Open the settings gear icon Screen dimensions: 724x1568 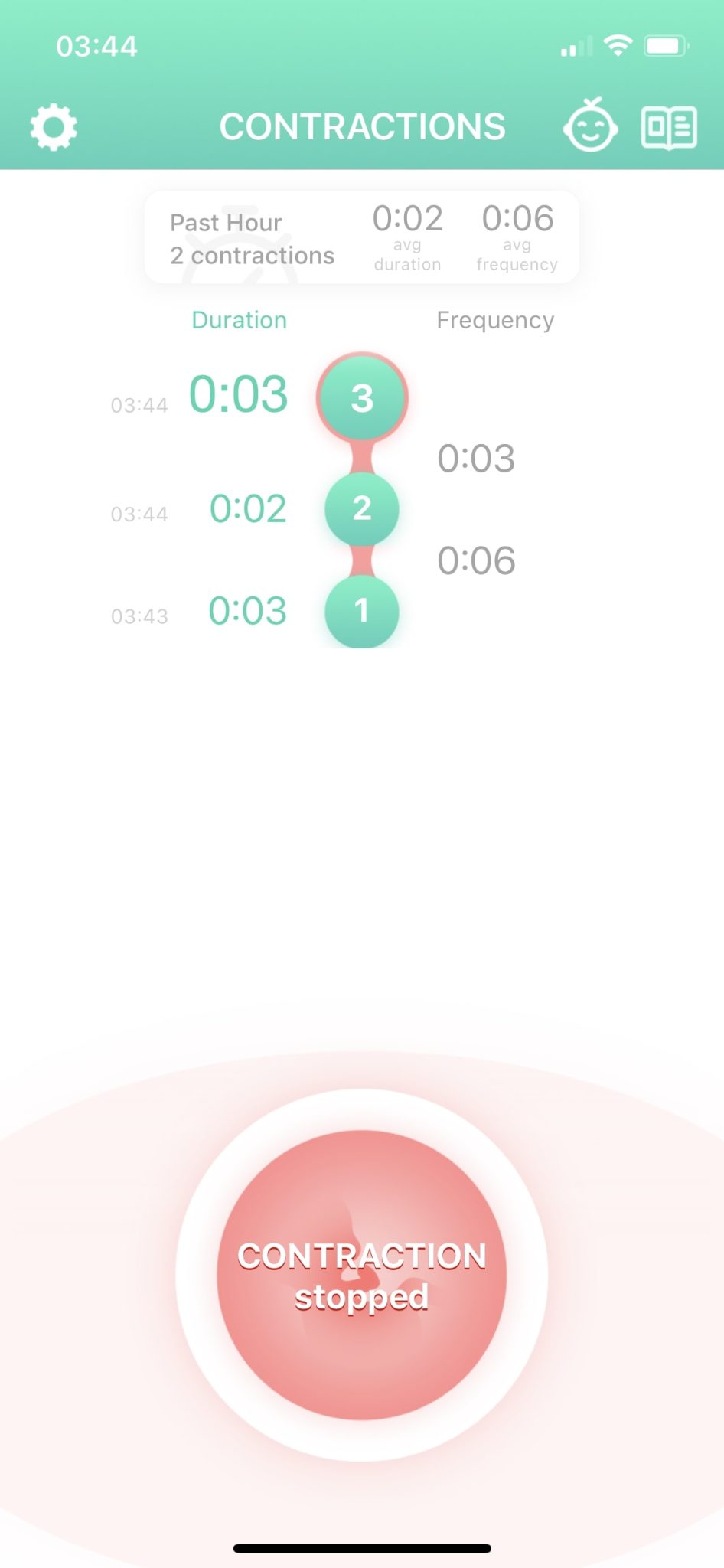tap(52, 126)
